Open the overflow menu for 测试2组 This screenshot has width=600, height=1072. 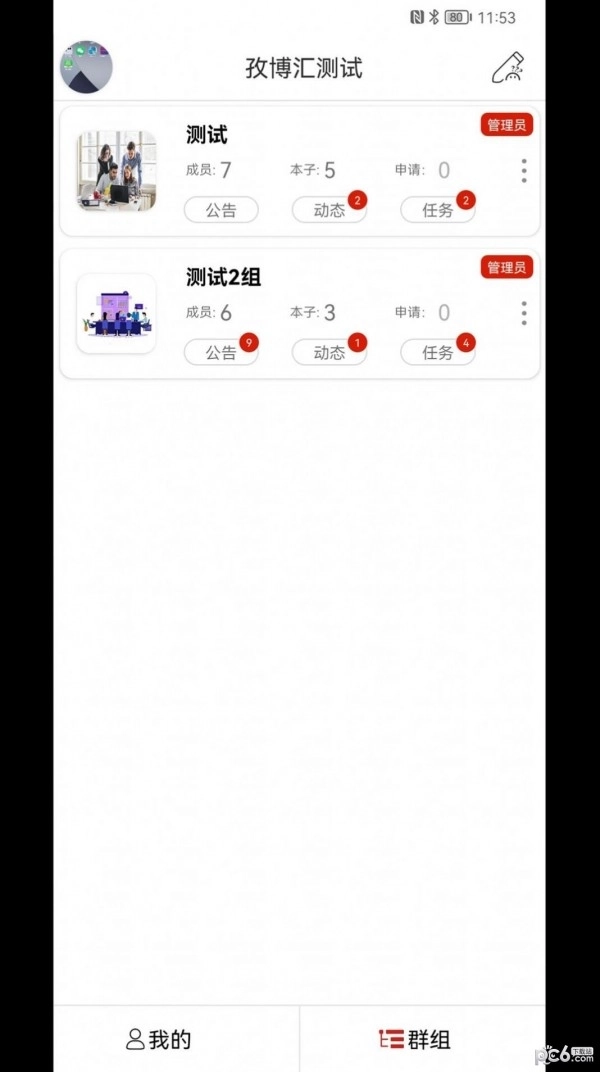[523, 314]
